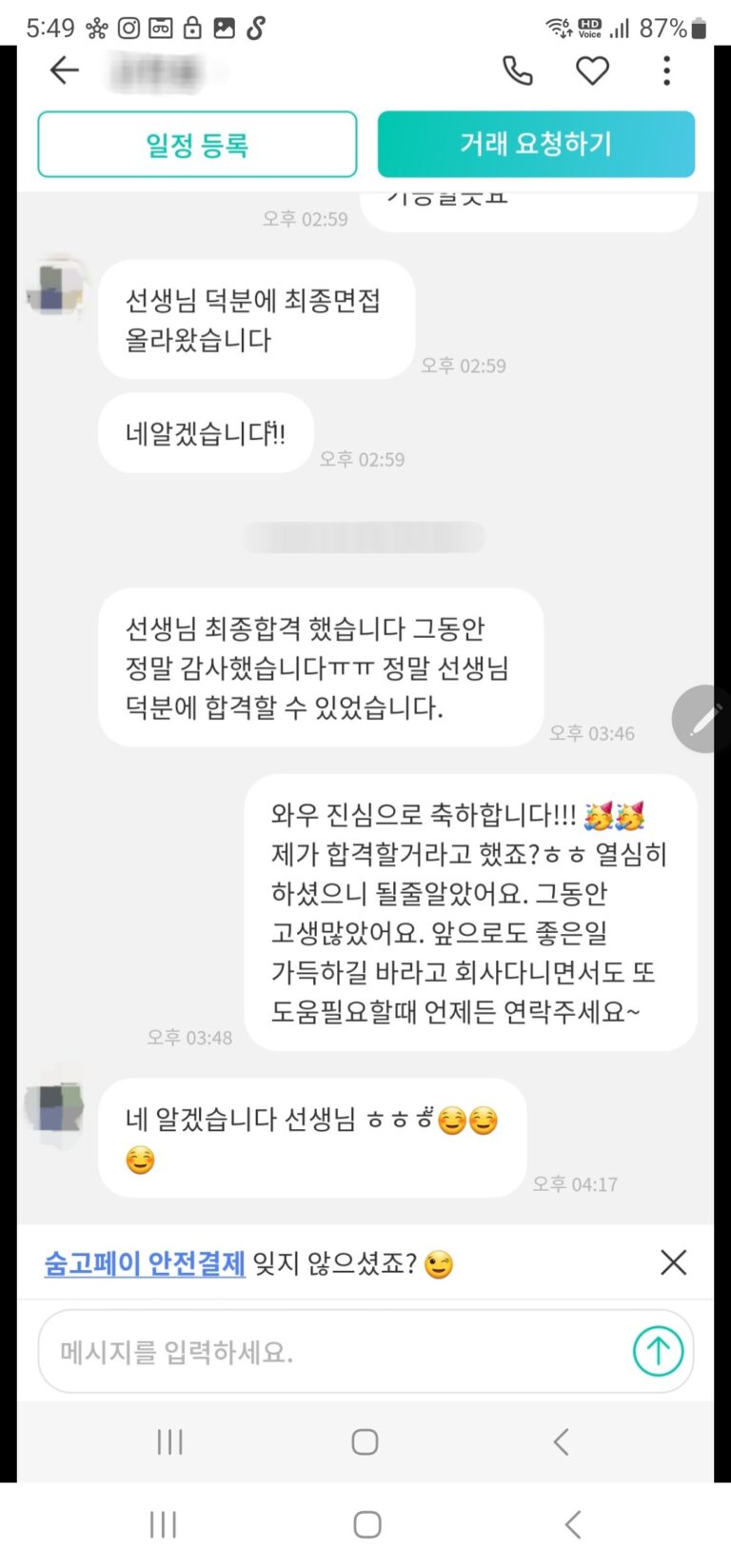Tap the HD Voice indicator in the status bar

(588, 29)
